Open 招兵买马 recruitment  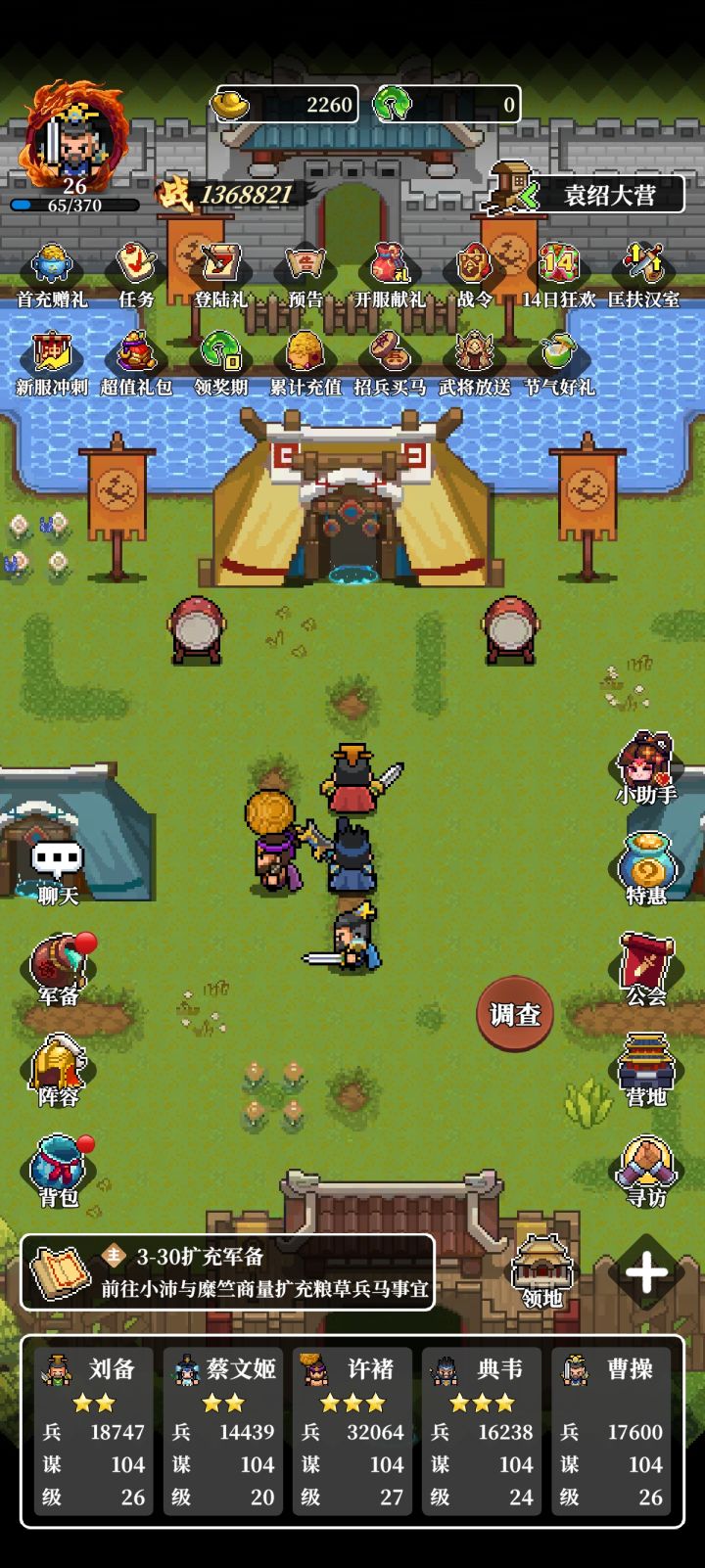click(x=390, y=363)
